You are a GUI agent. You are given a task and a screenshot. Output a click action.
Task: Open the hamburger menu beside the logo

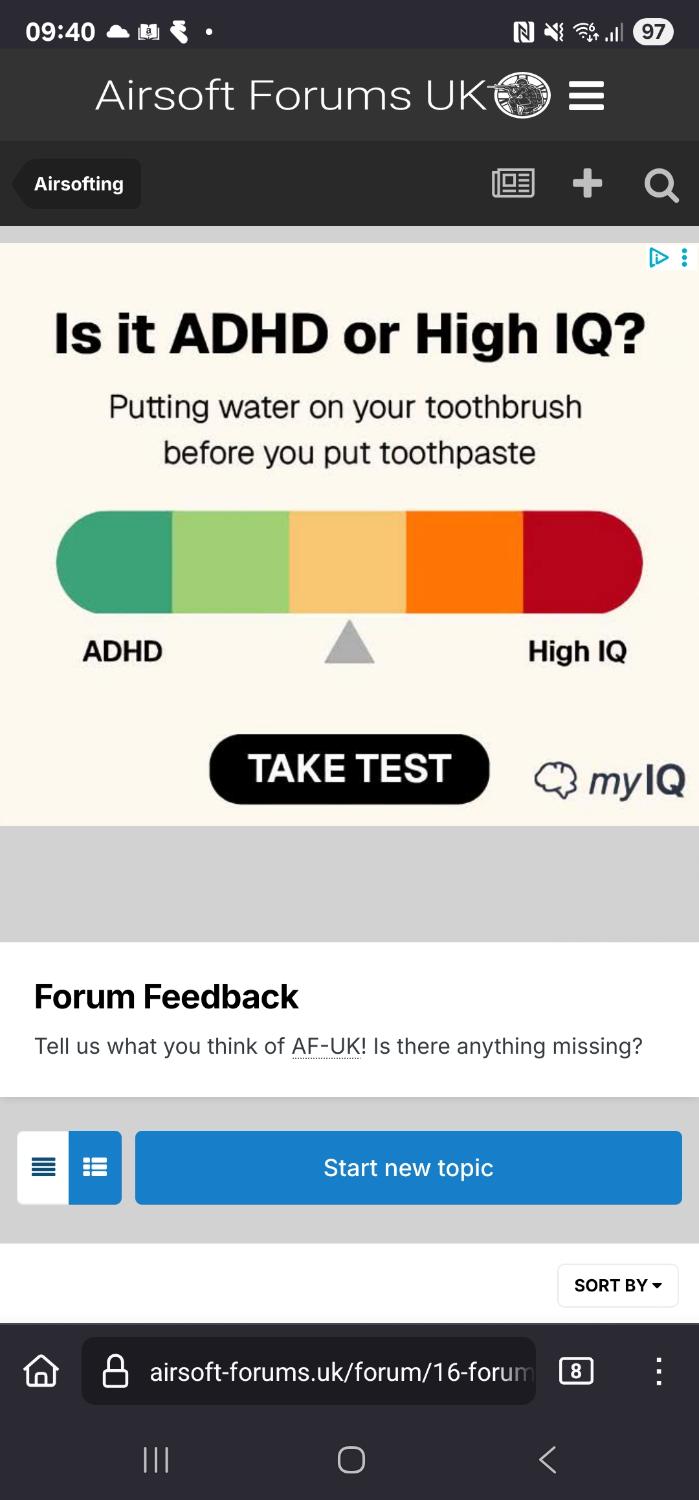tap(586, 96)
